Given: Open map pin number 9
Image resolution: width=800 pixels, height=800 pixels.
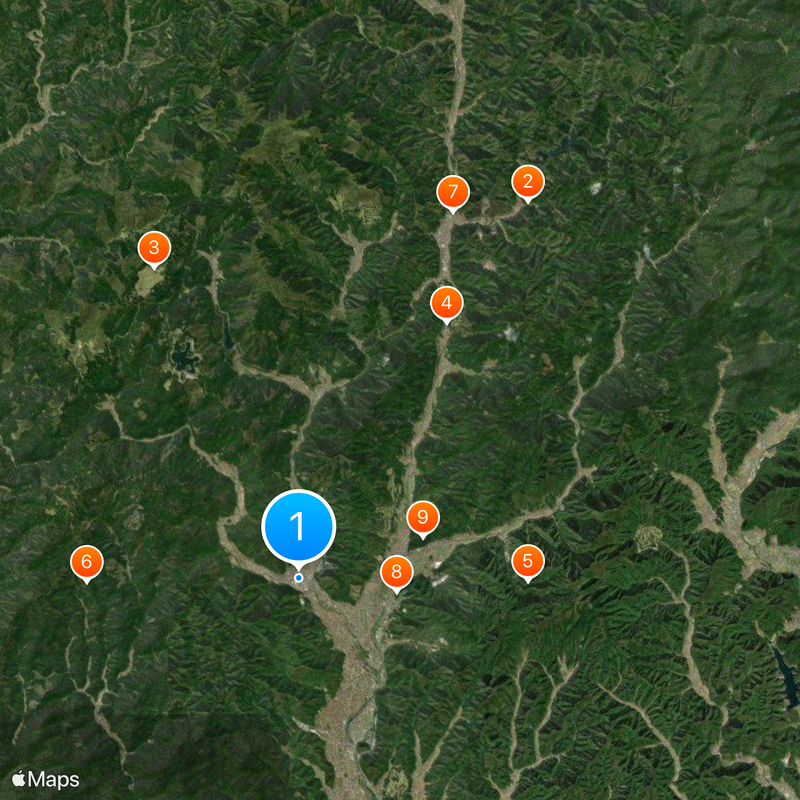Looking at the screenshot, I should point(423,518).
